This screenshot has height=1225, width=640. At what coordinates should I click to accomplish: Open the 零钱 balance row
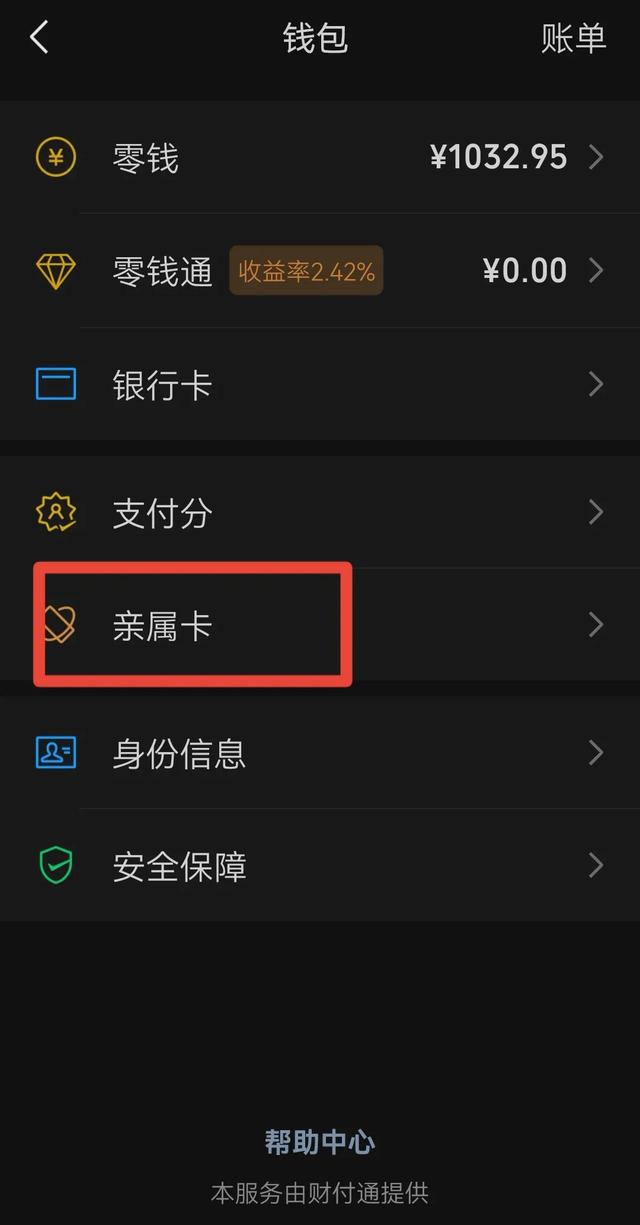click(320, 157)
